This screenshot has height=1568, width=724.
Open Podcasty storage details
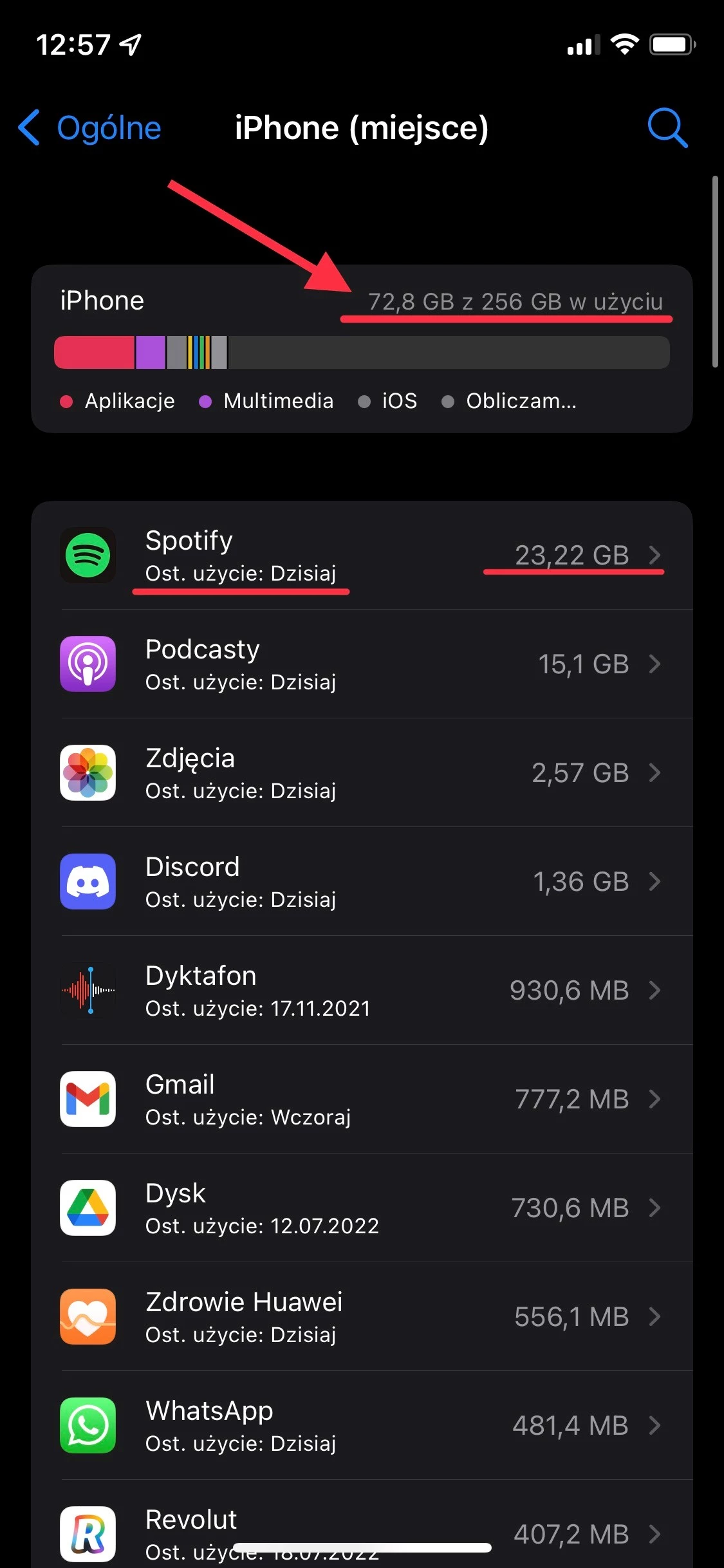pos(362,664)
